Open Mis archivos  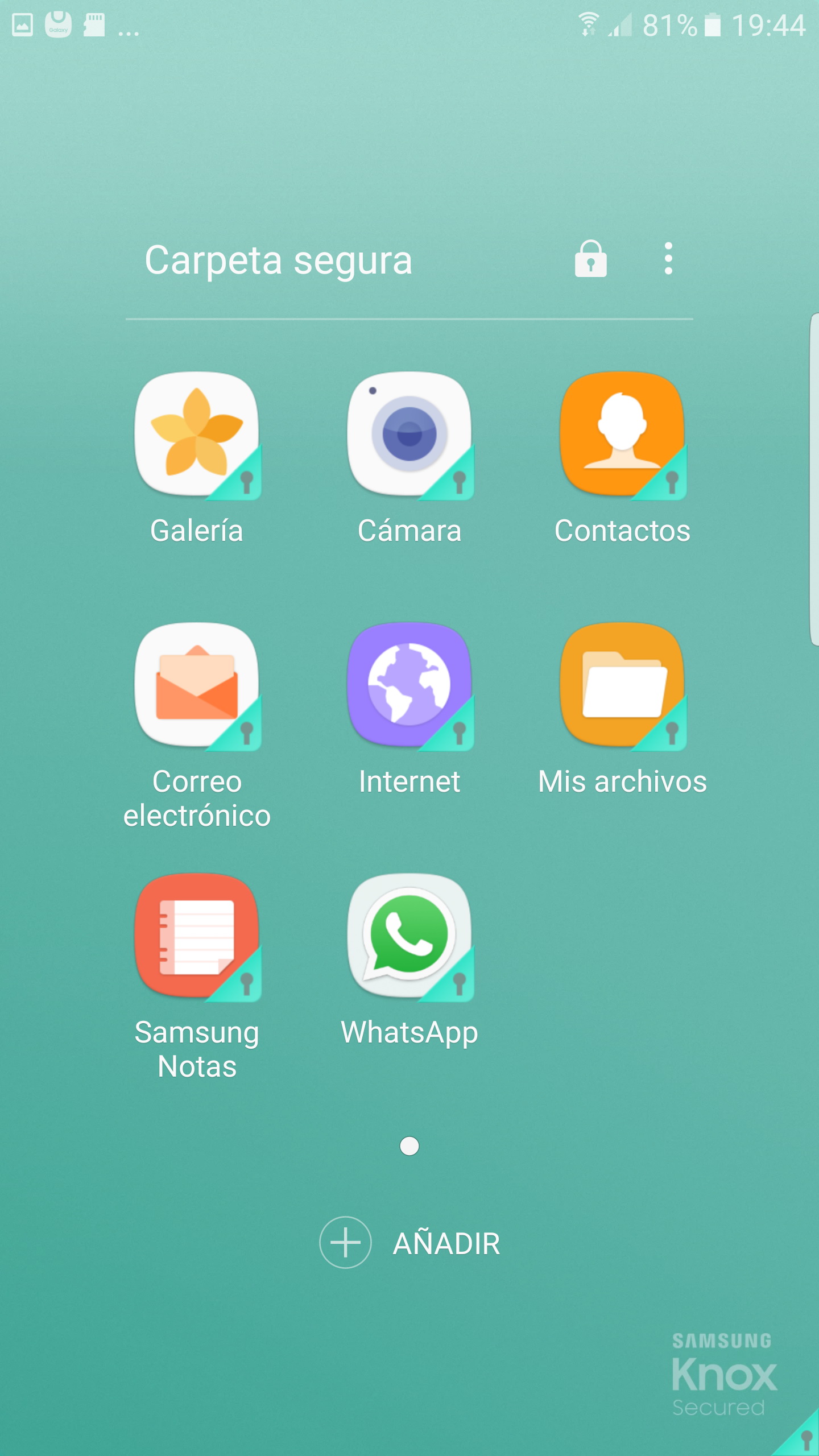622,686
